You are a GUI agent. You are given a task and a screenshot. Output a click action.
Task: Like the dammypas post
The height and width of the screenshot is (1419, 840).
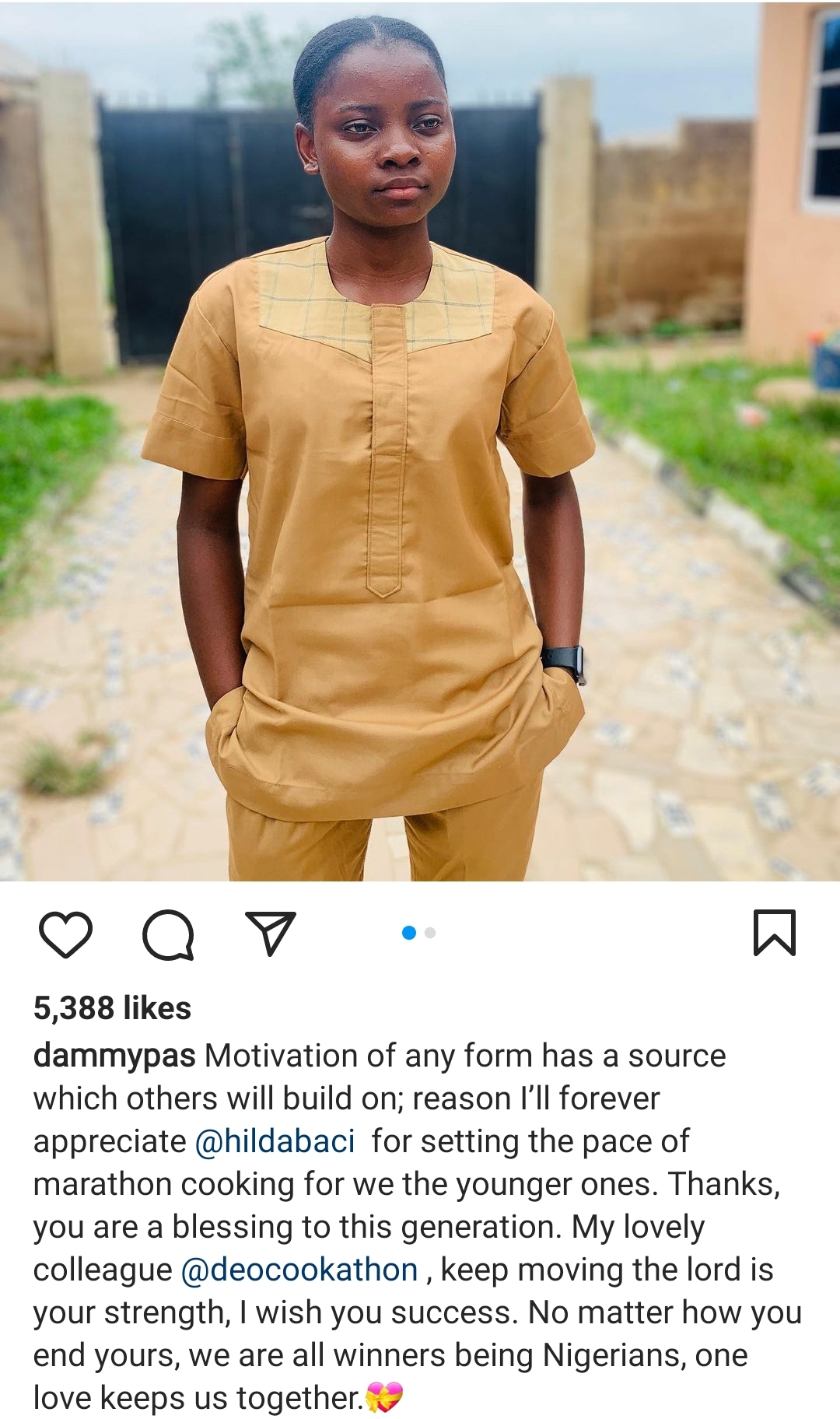pyautogui.click(x=65, y=934)
